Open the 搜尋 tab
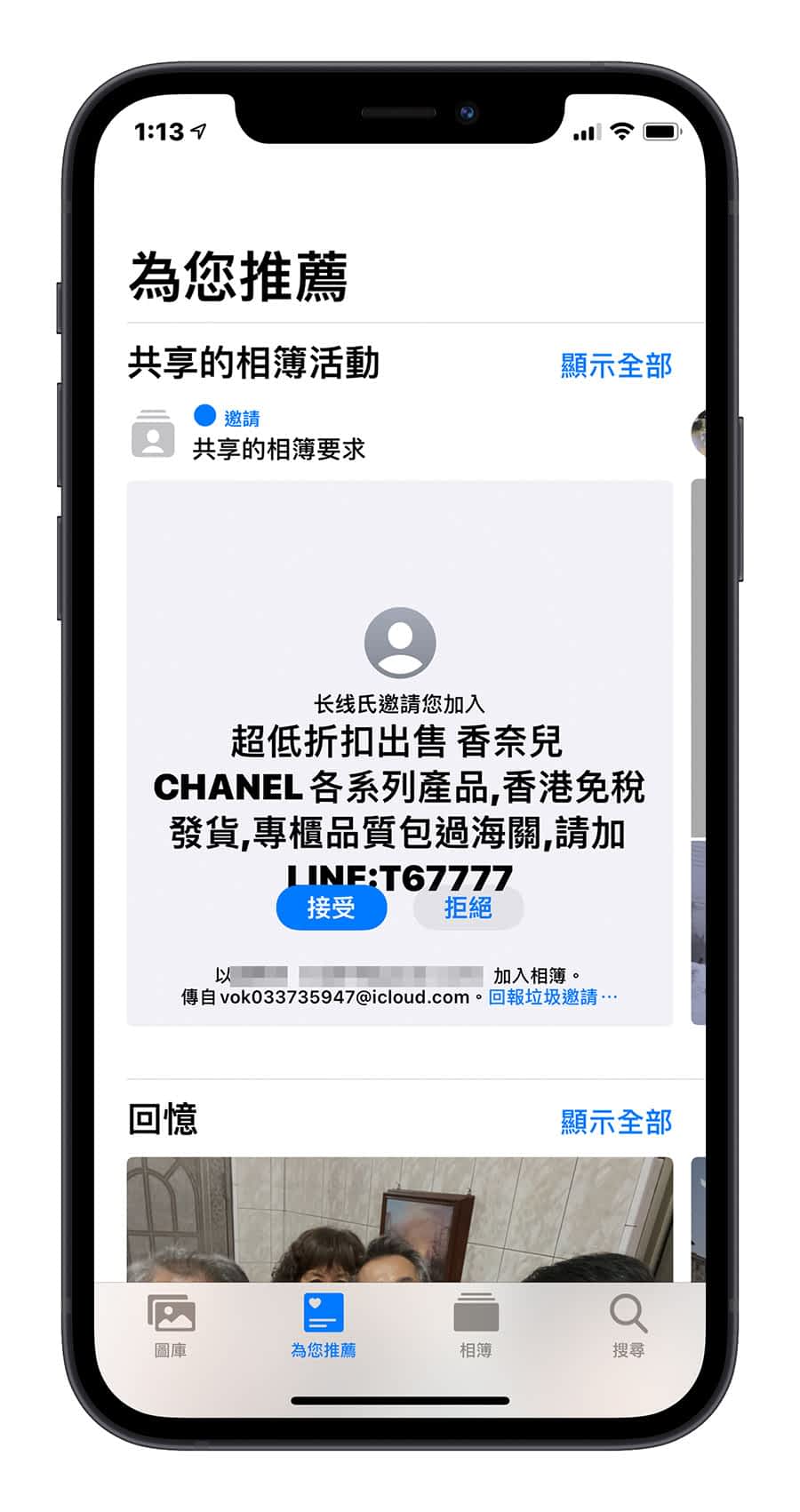 tap(628, 1325)
